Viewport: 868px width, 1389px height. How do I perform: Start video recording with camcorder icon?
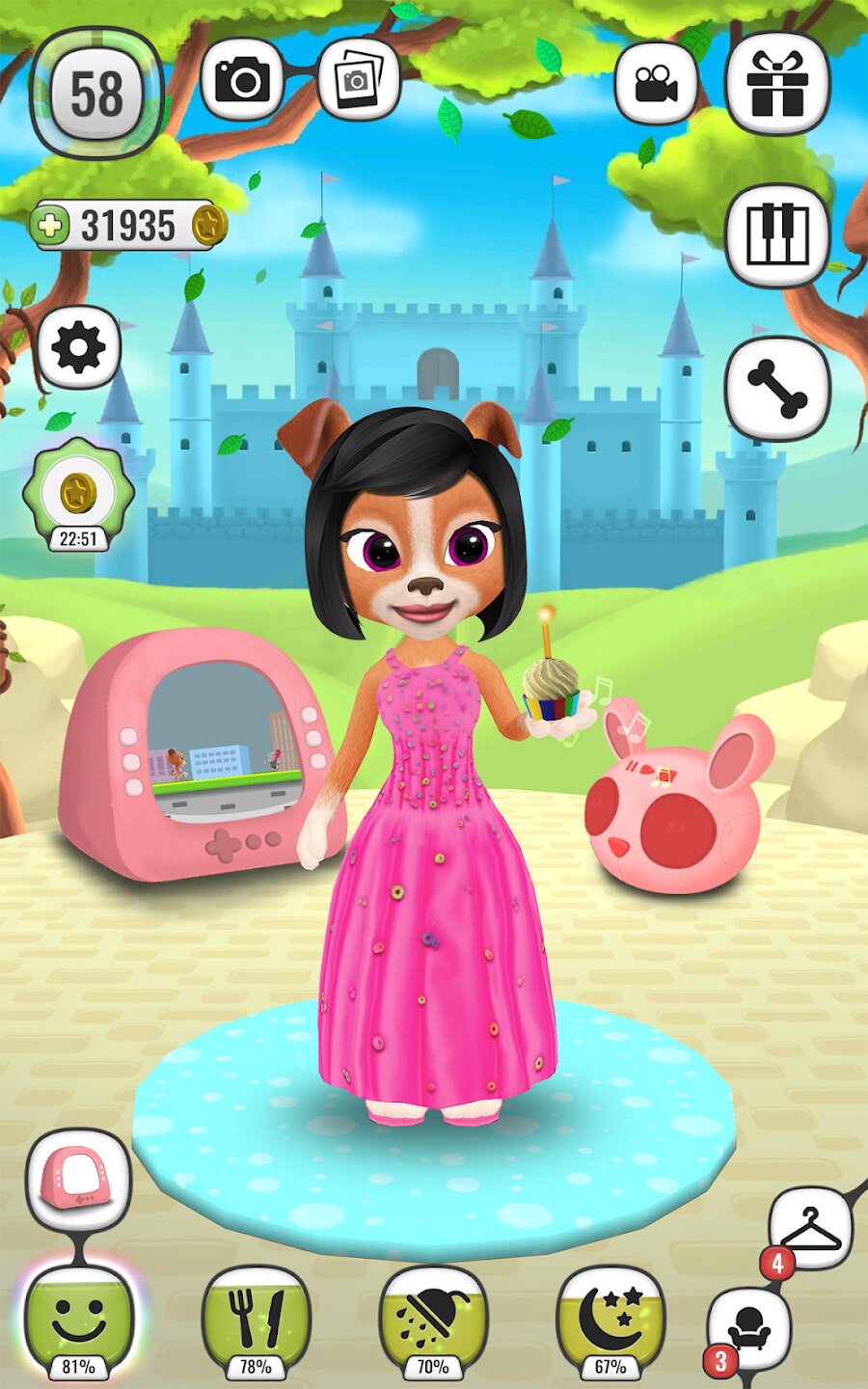click(x=656, y=83)
